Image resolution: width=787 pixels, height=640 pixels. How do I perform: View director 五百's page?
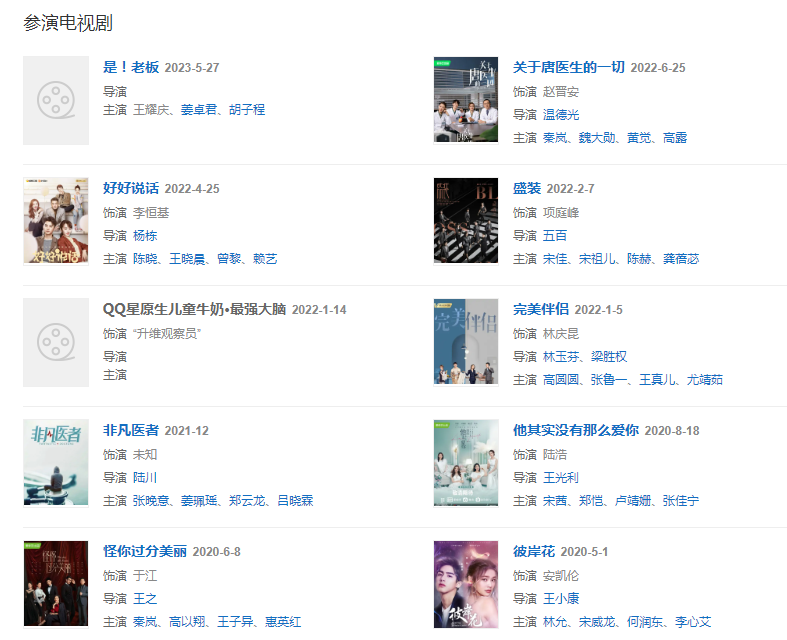[554, 236]
